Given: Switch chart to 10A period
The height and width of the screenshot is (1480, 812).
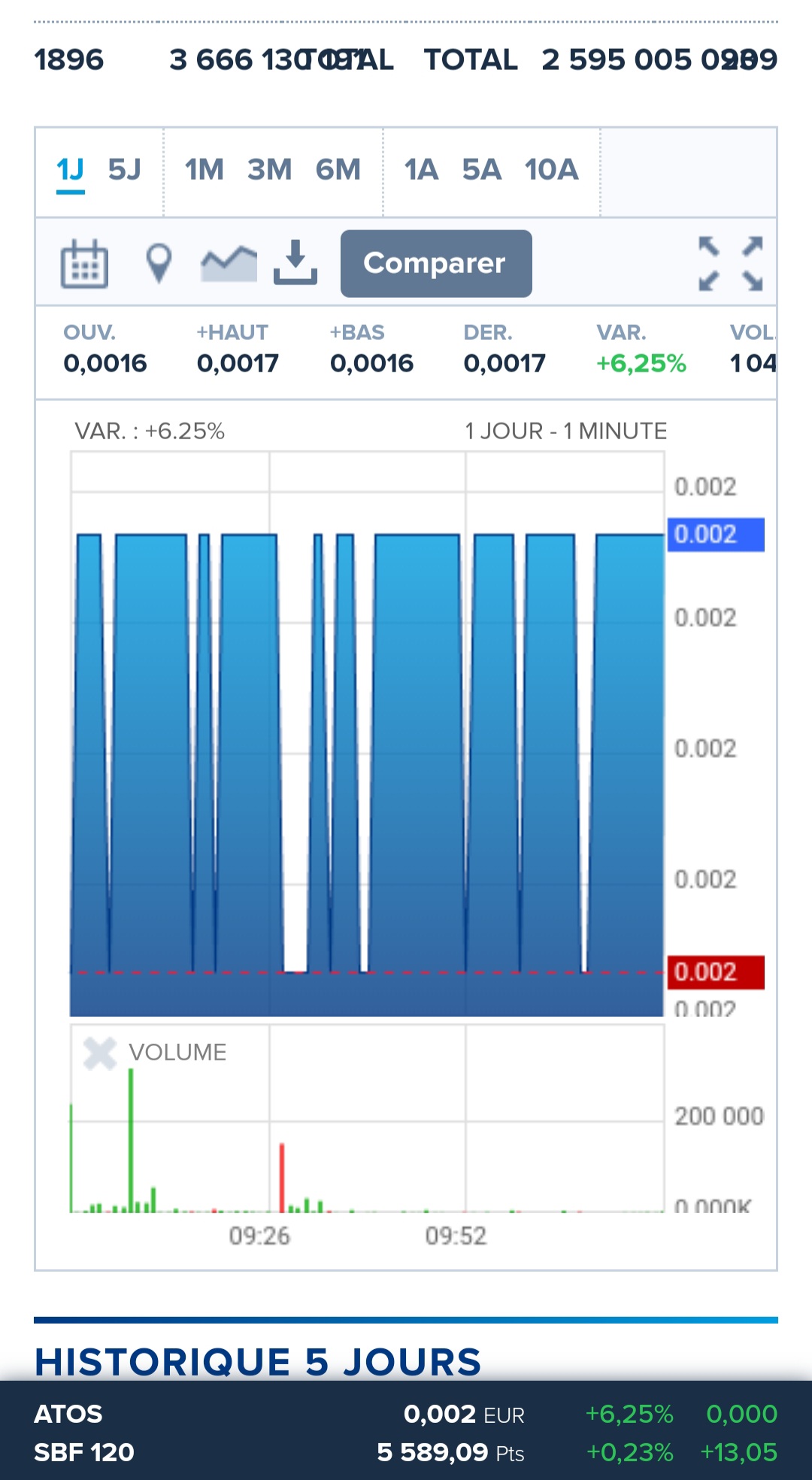Looking at the screenshot, I should [x=551, y=170].
